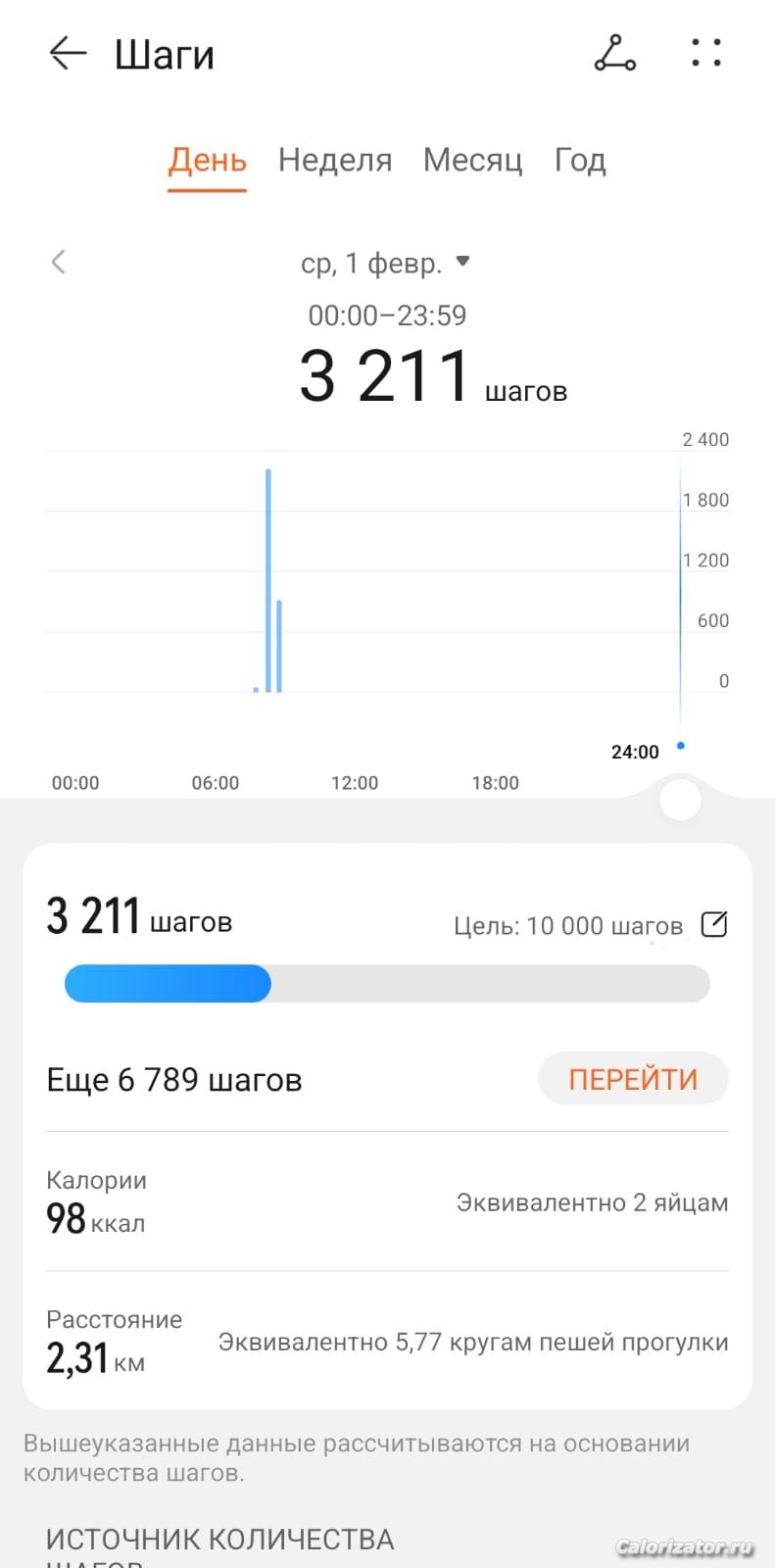Show the previous day with the left chevron
Screen dimensions: 775x1568
[x=59, y=262]
